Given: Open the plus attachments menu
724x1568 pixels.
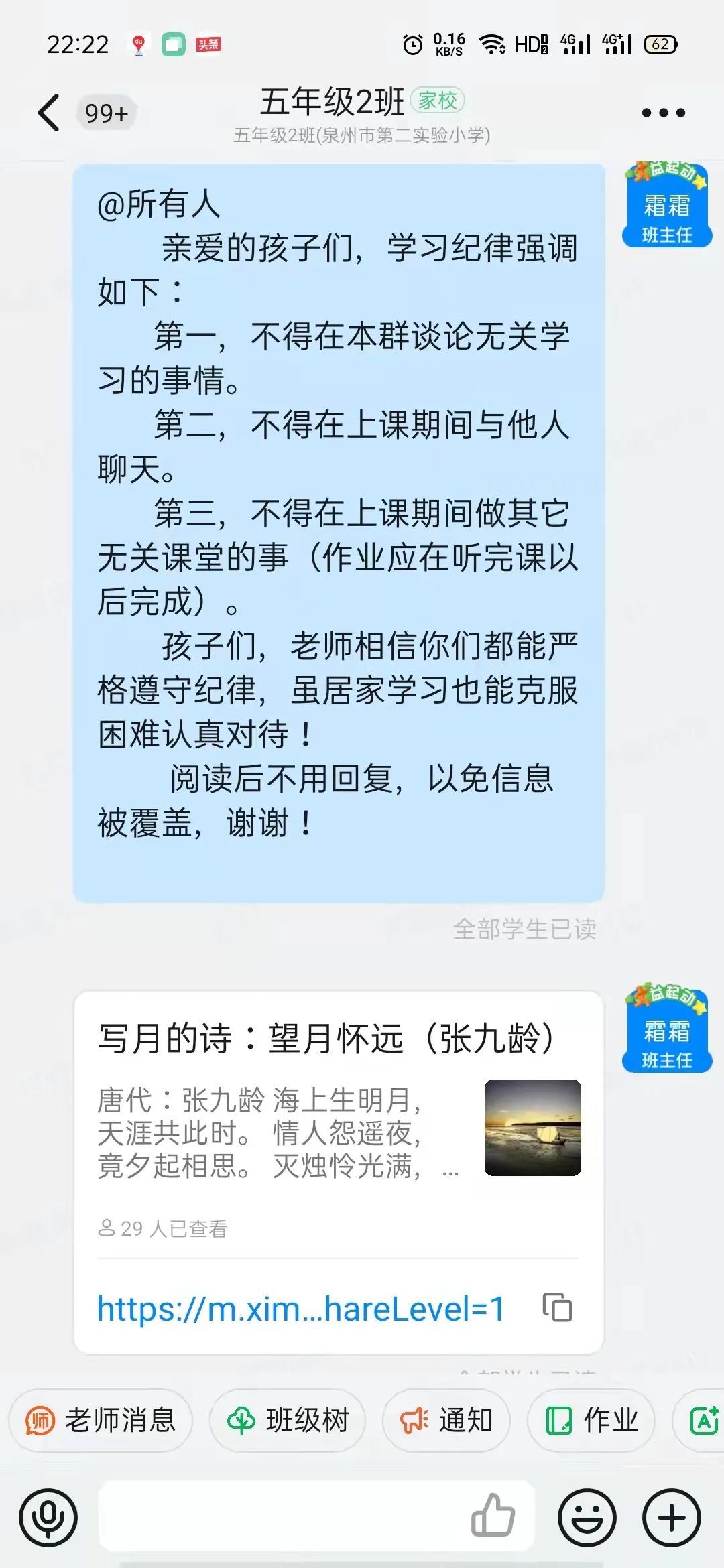Looking at the screenshot, I should coord(672,1518).
